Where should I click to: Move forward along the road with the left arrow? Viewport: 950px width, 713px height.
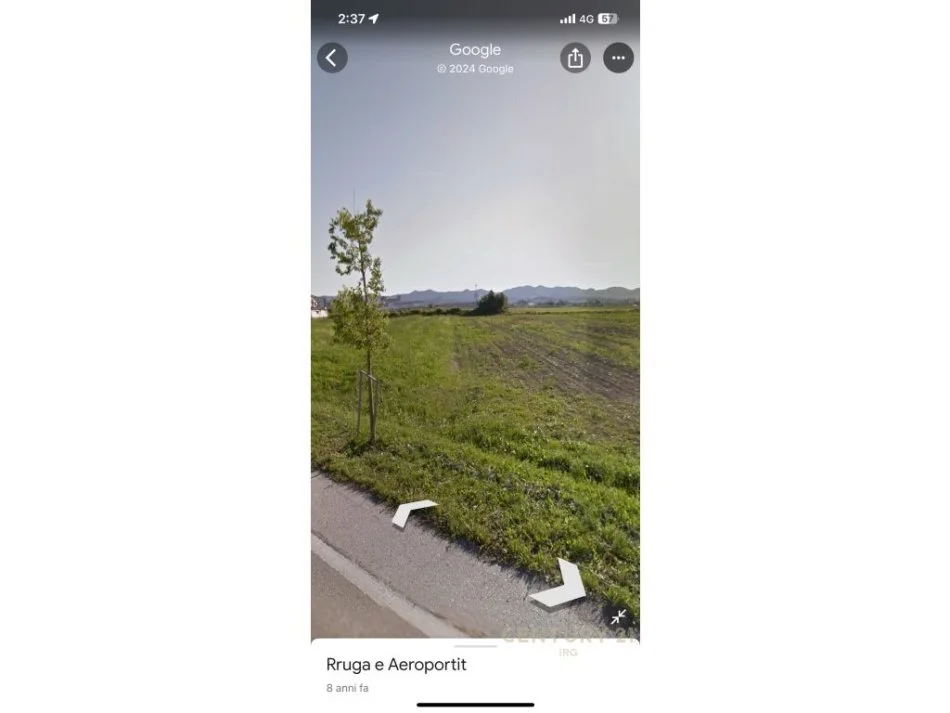[412, 512]
